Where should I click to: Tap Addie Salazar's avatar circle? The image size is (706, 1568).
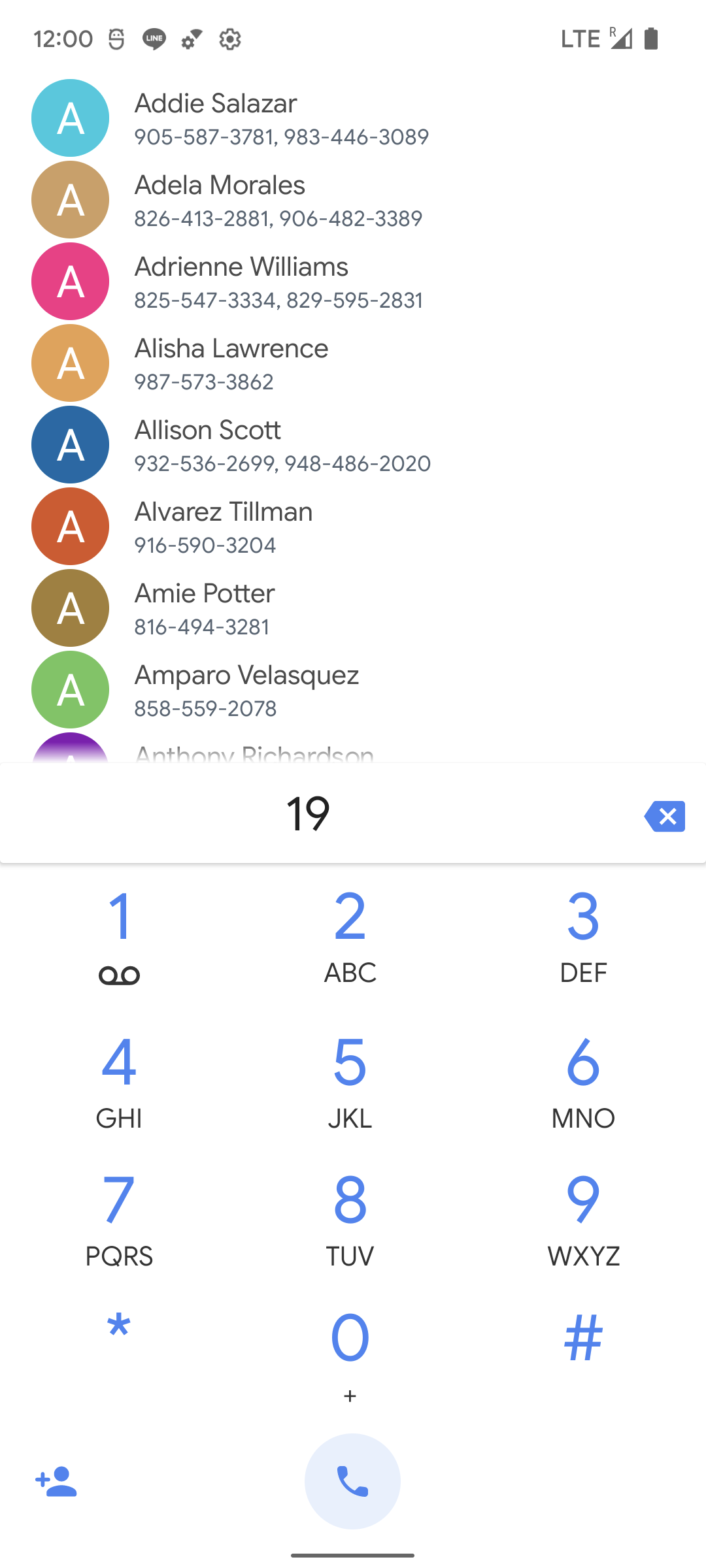pyautogui.click(x=70, y=118)
